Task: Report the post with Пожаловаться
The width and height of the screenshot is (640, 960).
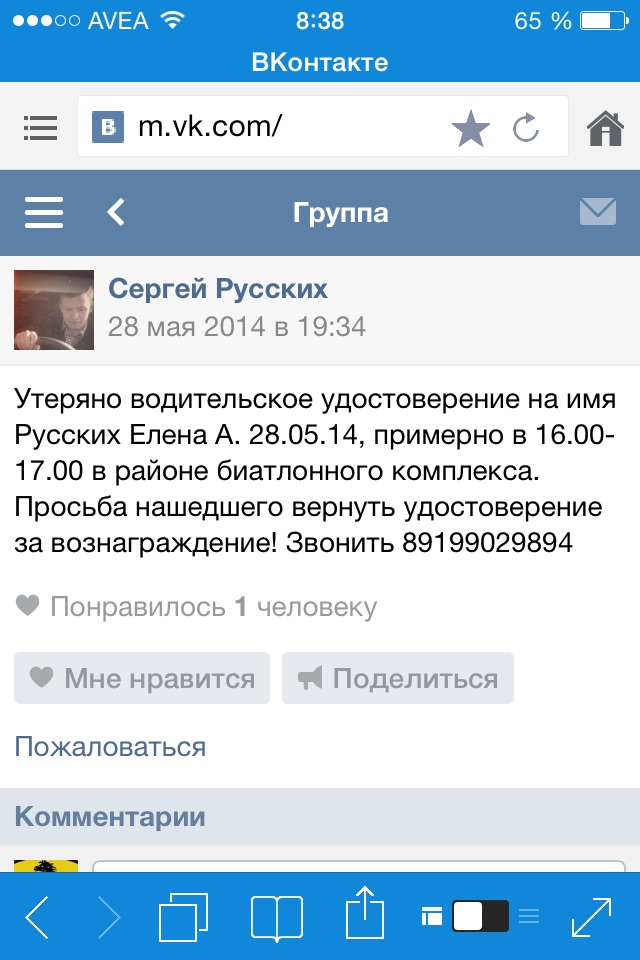Action: [110, 746]
